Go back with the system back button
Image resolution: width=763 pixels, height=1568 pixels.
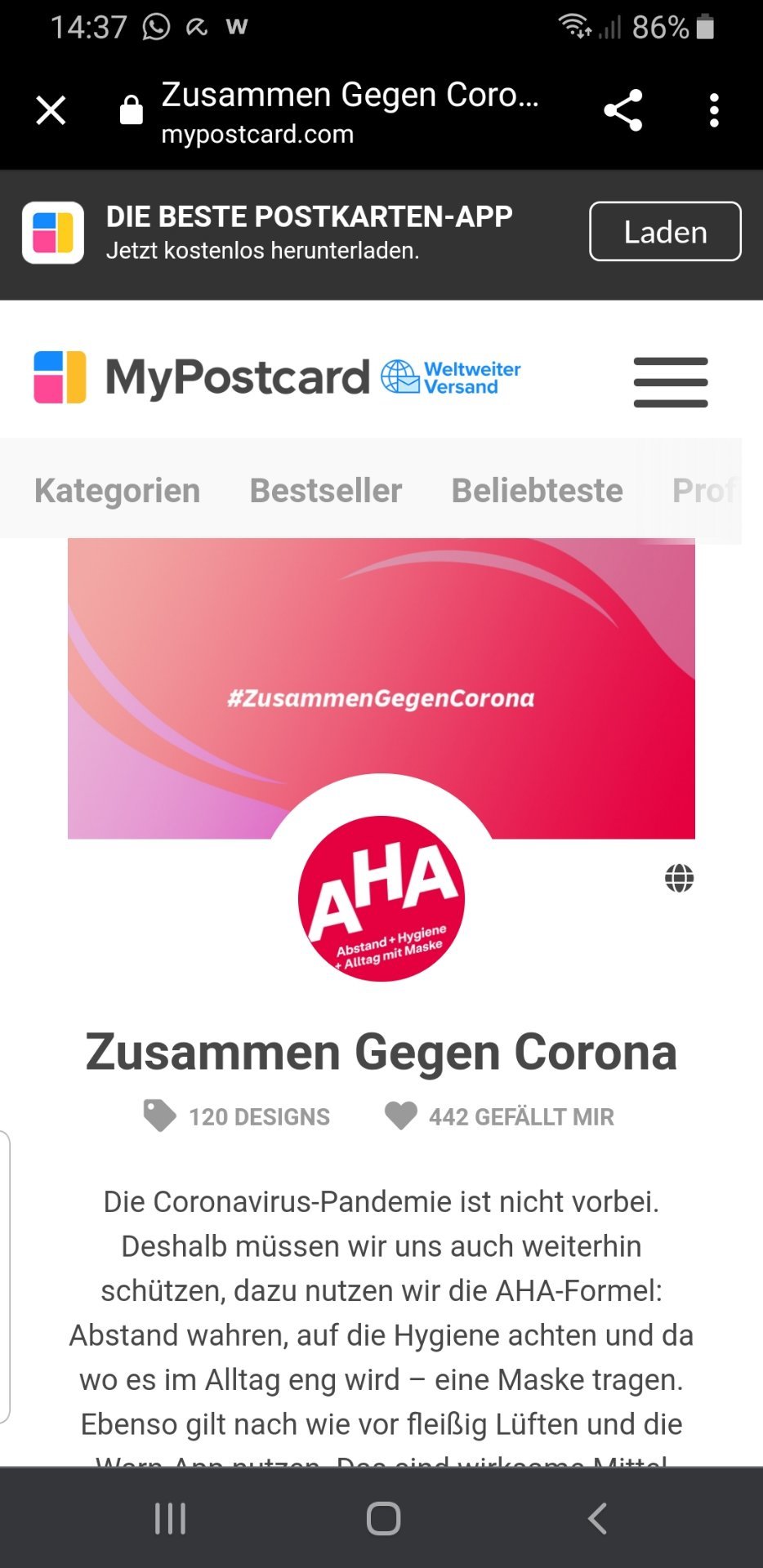coord(597,1519)
